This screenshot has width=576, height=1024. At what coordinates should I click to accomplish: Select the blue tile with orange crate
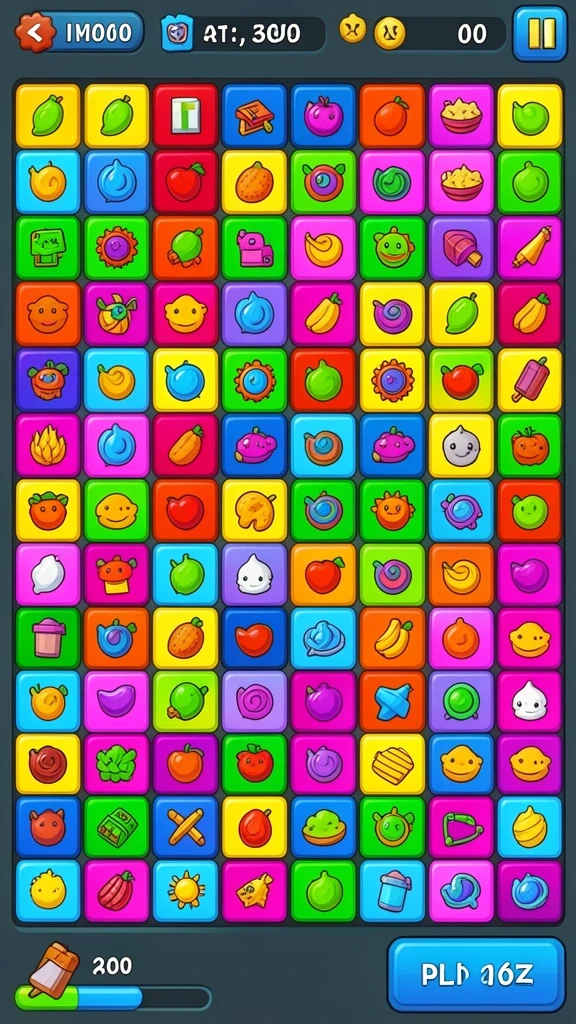point(254,116)
